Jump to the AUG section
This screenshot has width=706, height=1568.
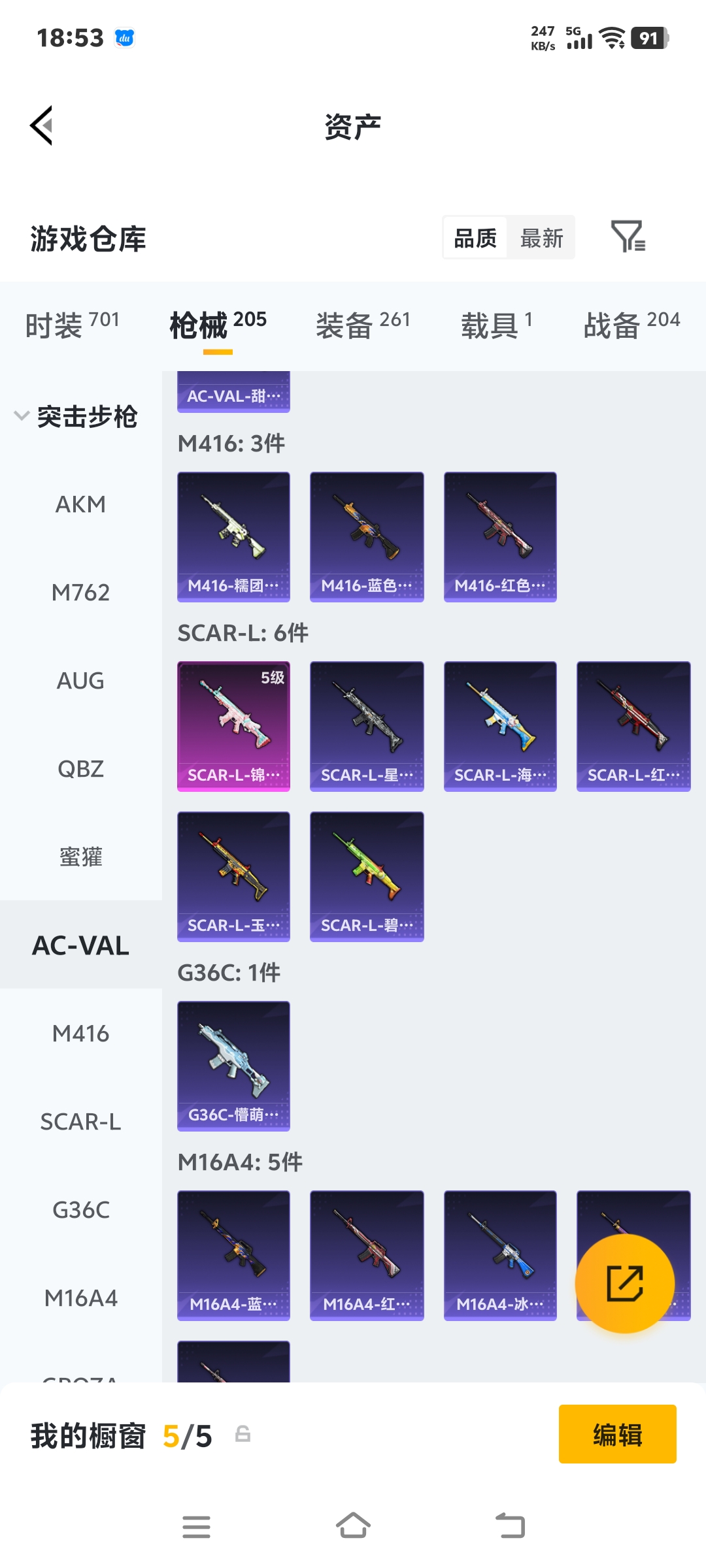(x=80, y=681)
